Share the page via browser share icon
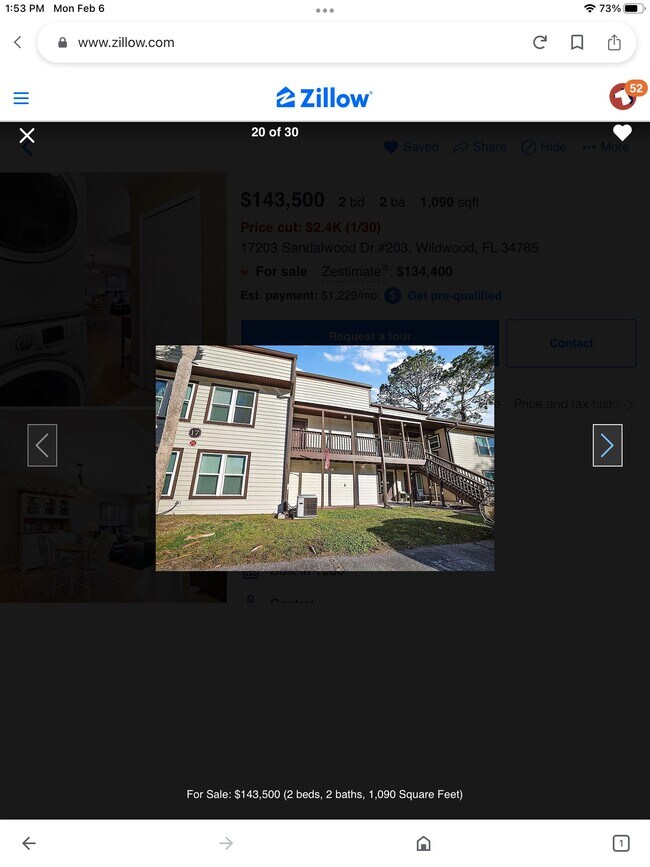 614,42
